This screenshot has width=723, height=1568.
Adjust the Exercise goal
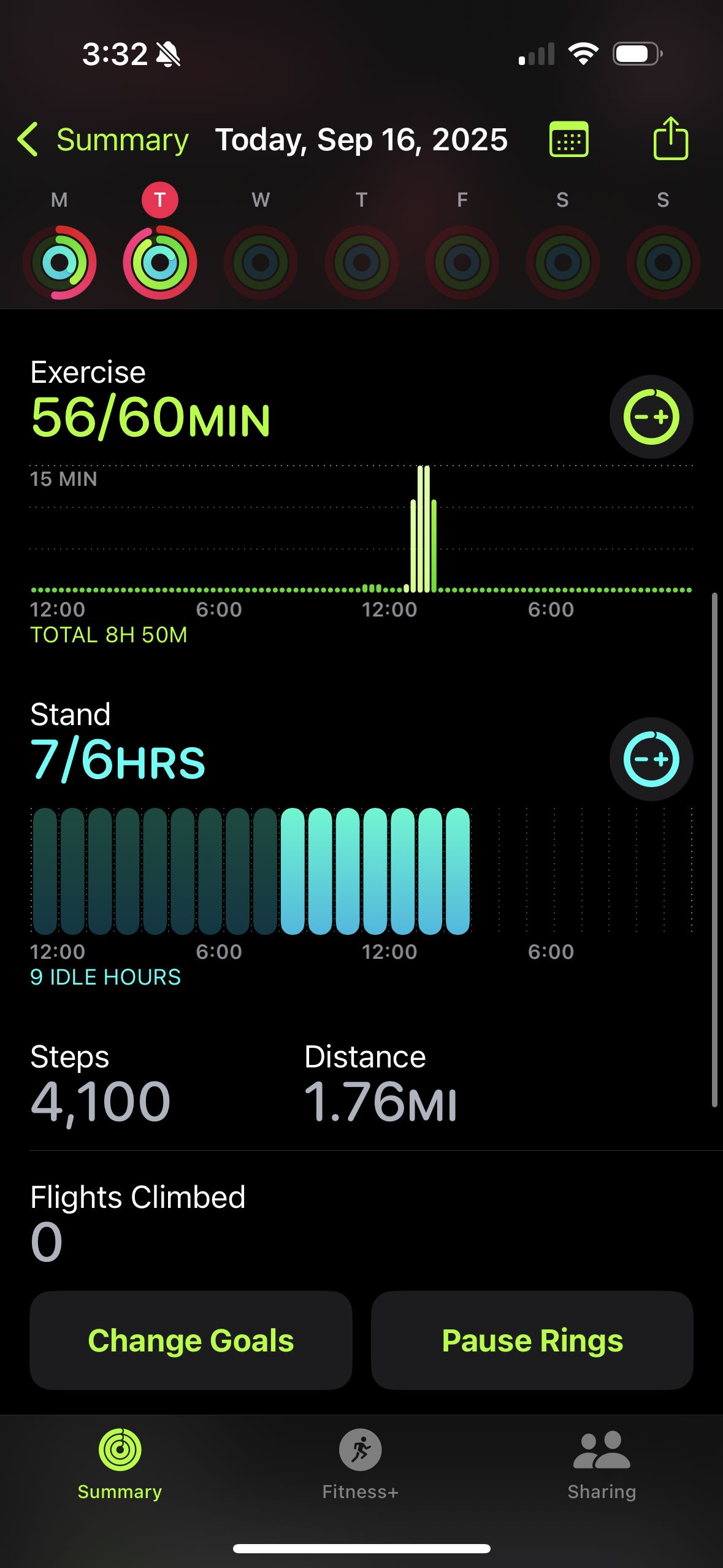pyautogui.click(x=651, y=417)
